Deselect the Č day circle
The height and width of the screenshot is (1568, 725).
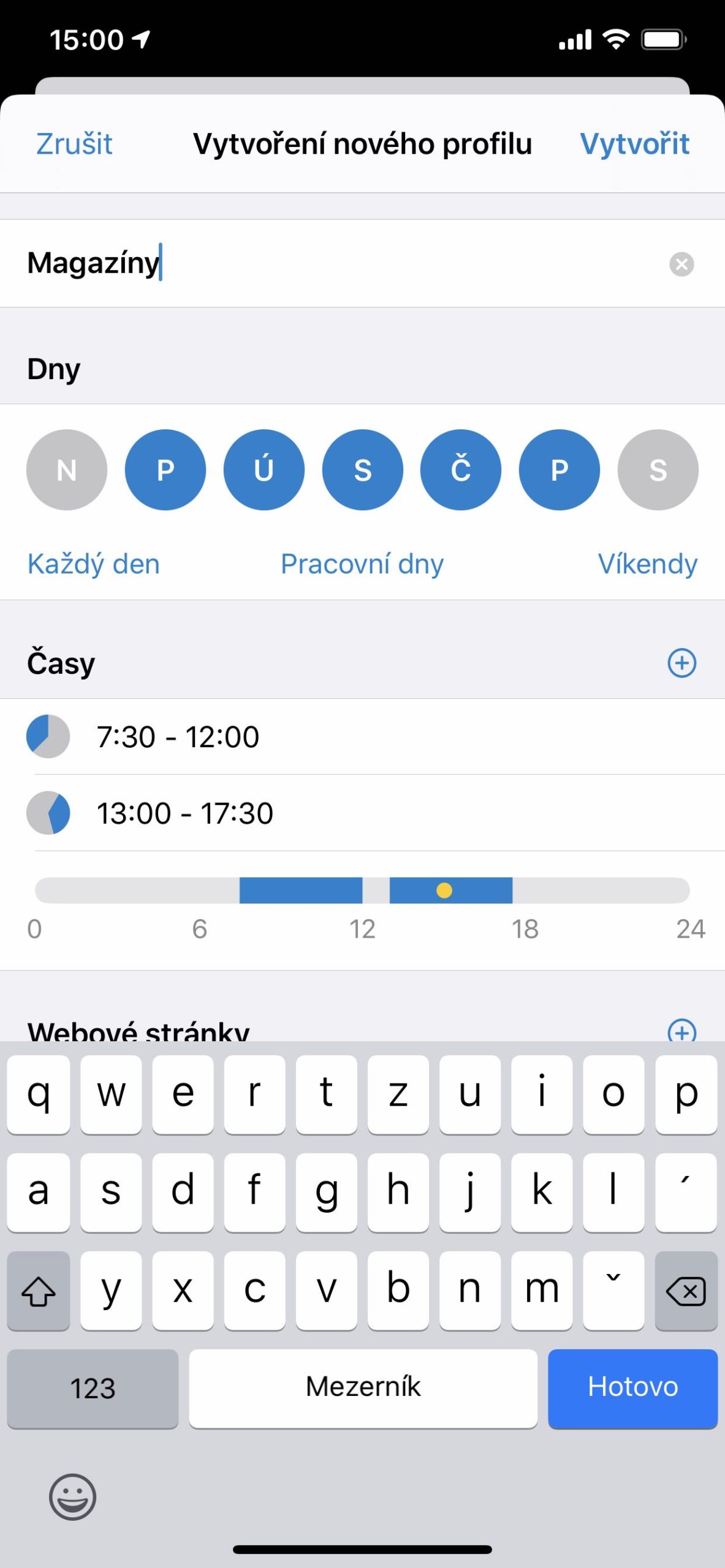click(461, 470)
